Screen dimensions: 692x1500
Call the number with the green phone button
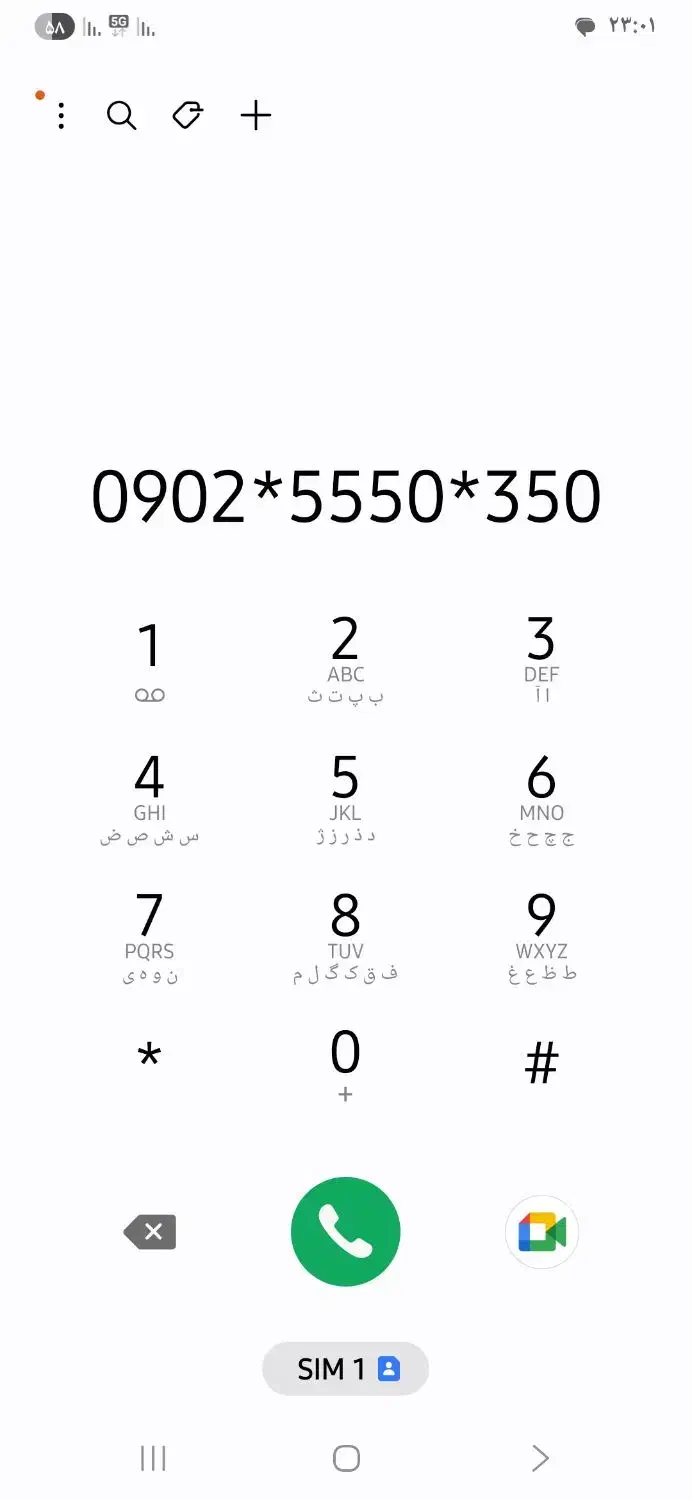[346, 1232]
